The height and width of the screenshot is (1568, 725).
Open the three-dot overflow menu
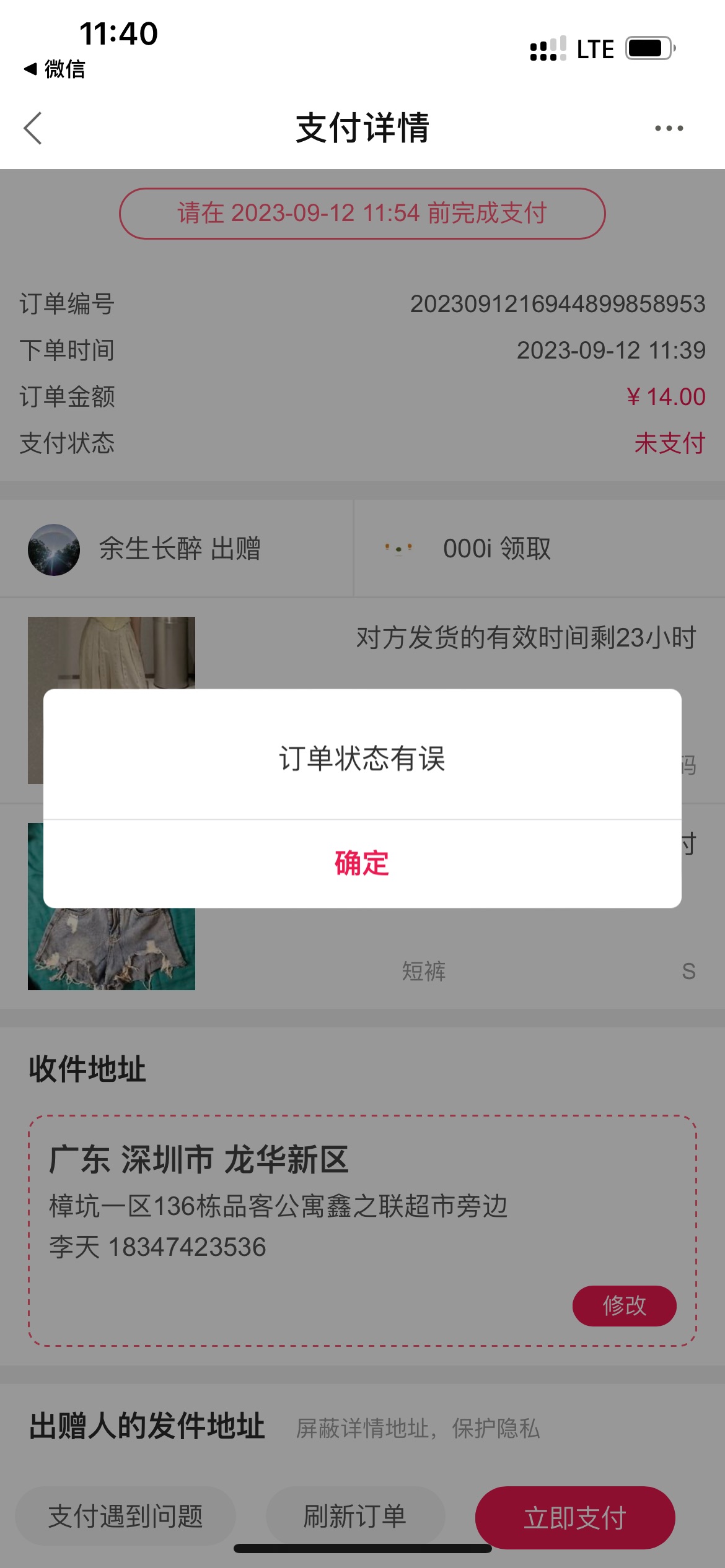(669, 128)
